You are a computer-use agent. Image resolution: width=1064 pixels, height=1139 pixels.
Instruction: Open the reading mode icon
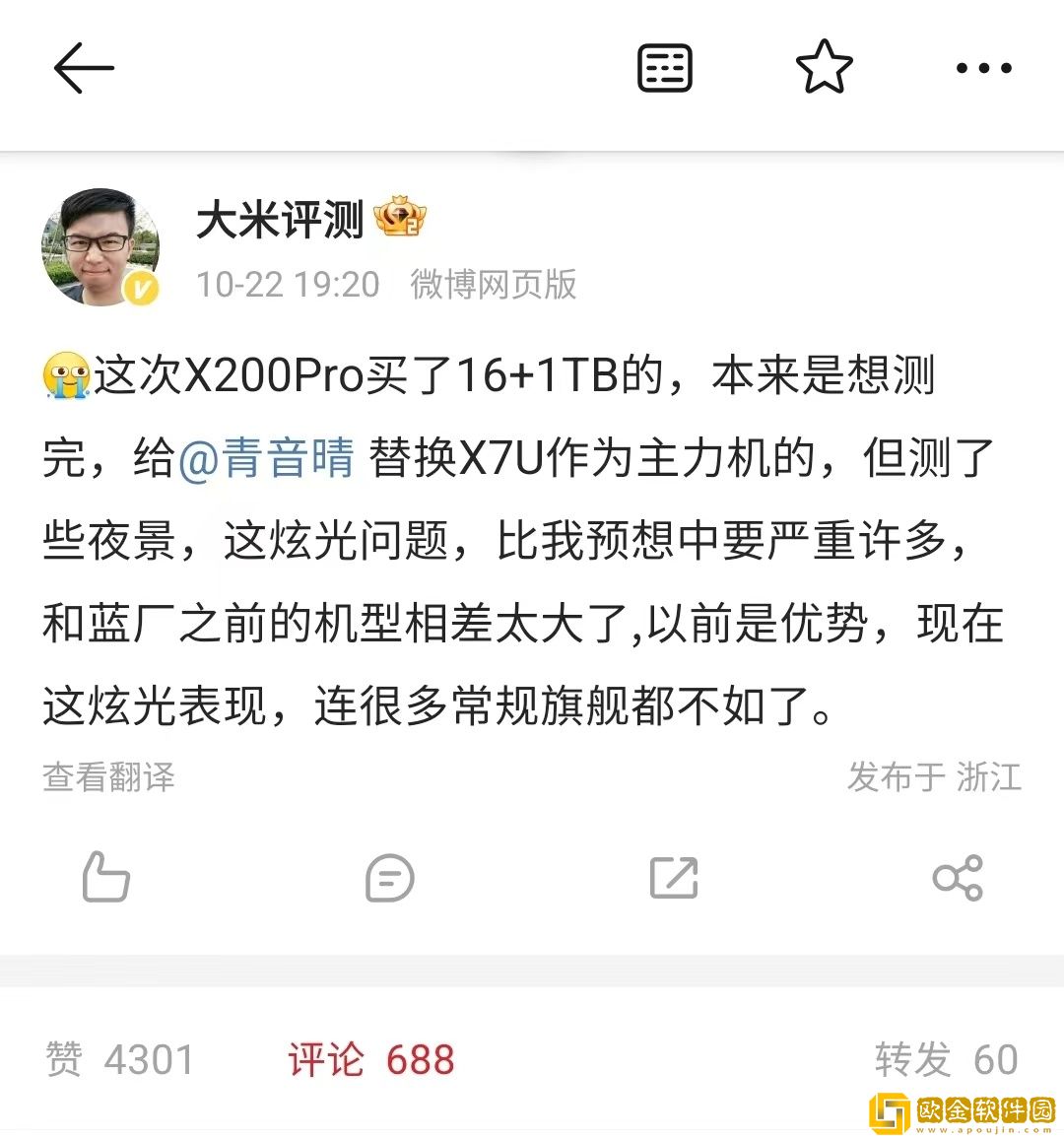click(x=665, y=68)
